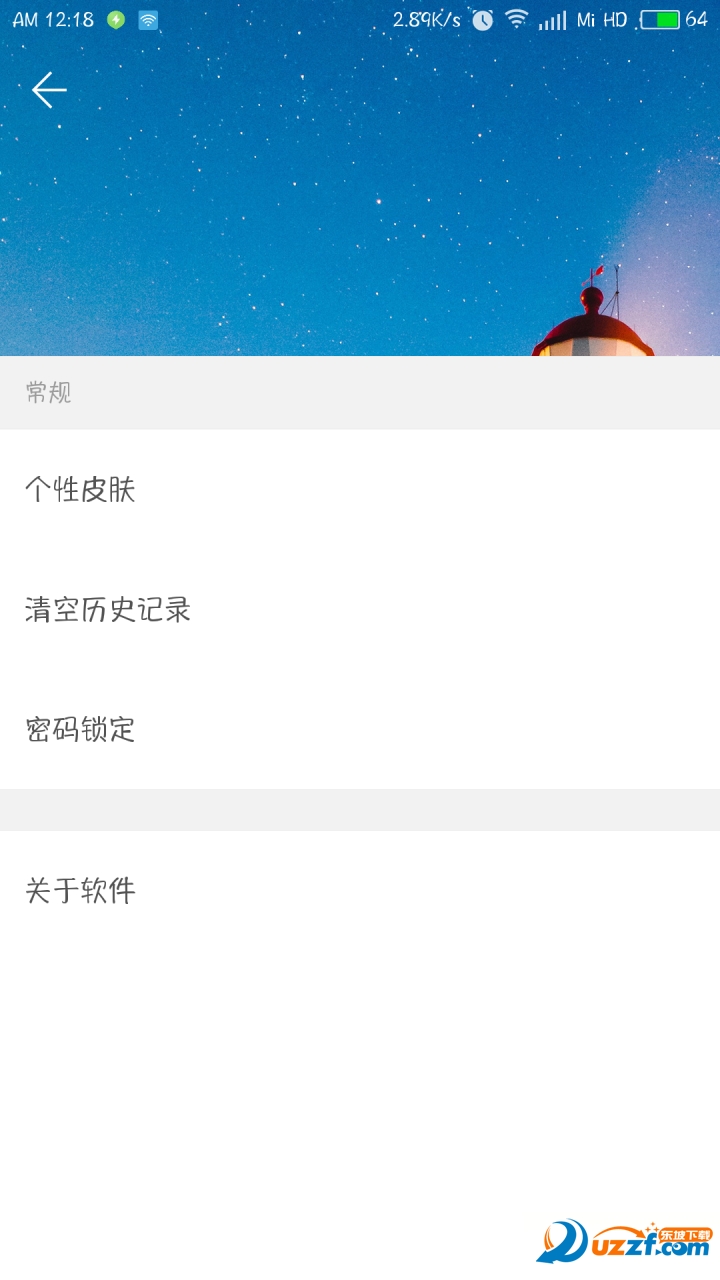Tap the blank divider above 关于软件
The image size is (720, 1280).
[x=360, y=807]
